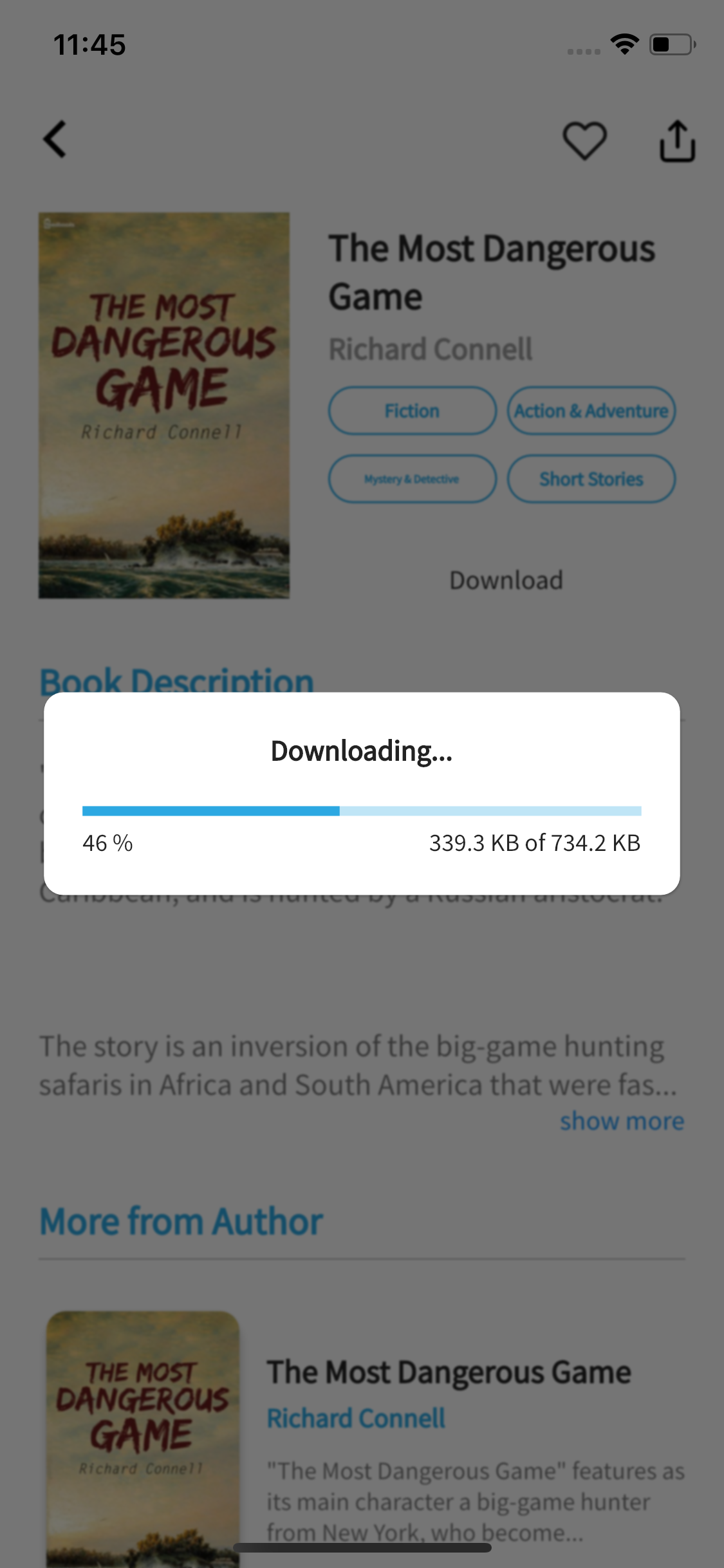Add book to favorites with heart icon
724x1568 pixels.
click(584, 140)
